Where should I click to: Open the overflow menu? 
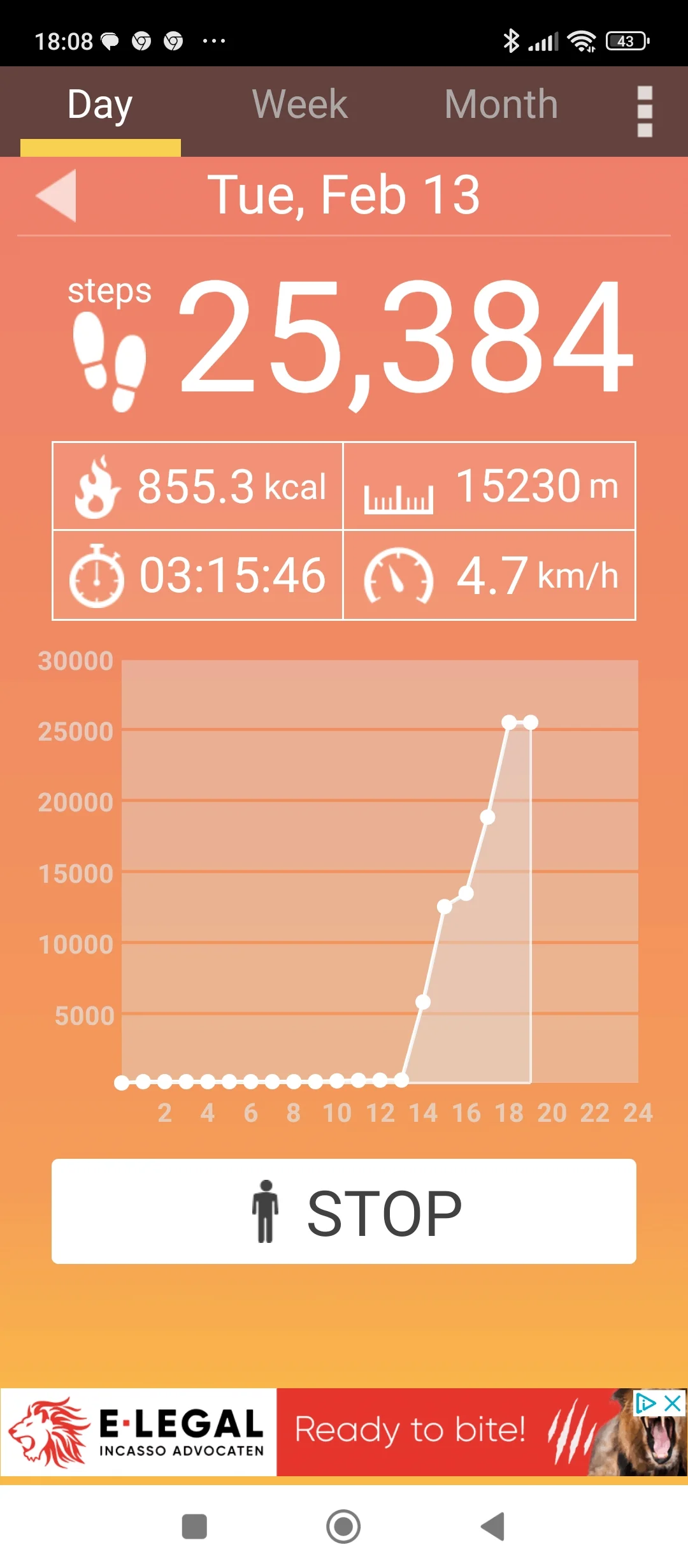(645, 112)
